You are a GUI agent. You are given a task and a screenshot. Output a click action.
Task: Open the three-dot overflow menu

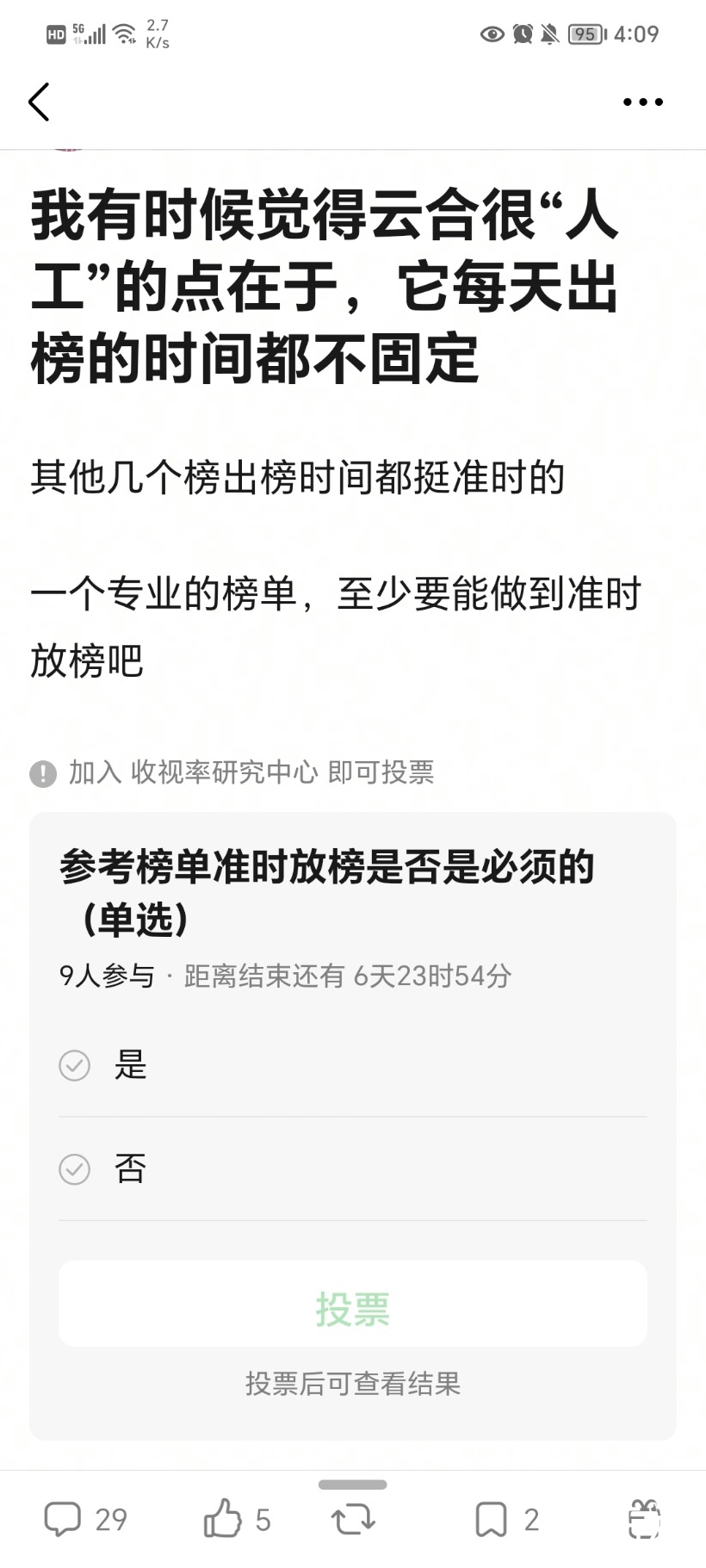pos(642,102)
